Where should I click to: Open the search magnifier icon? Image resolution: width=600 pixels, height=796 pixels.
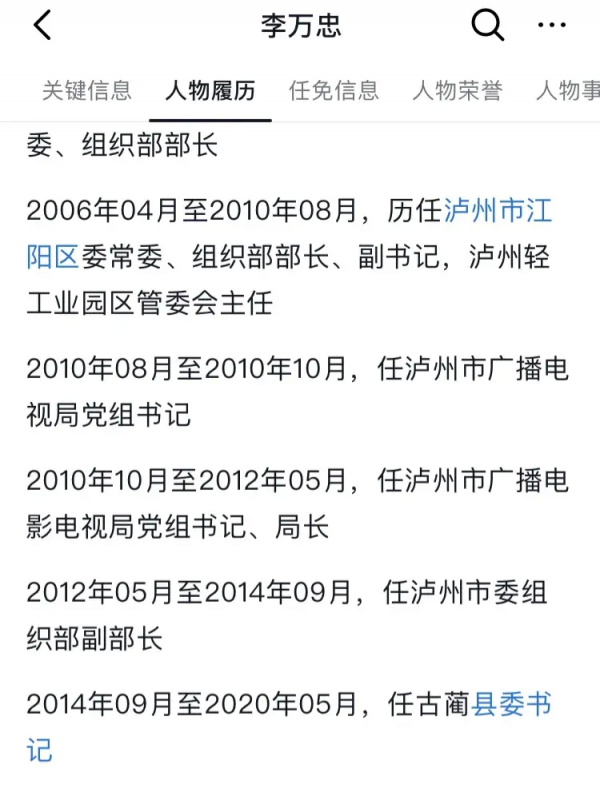click(x=487, y=27)
